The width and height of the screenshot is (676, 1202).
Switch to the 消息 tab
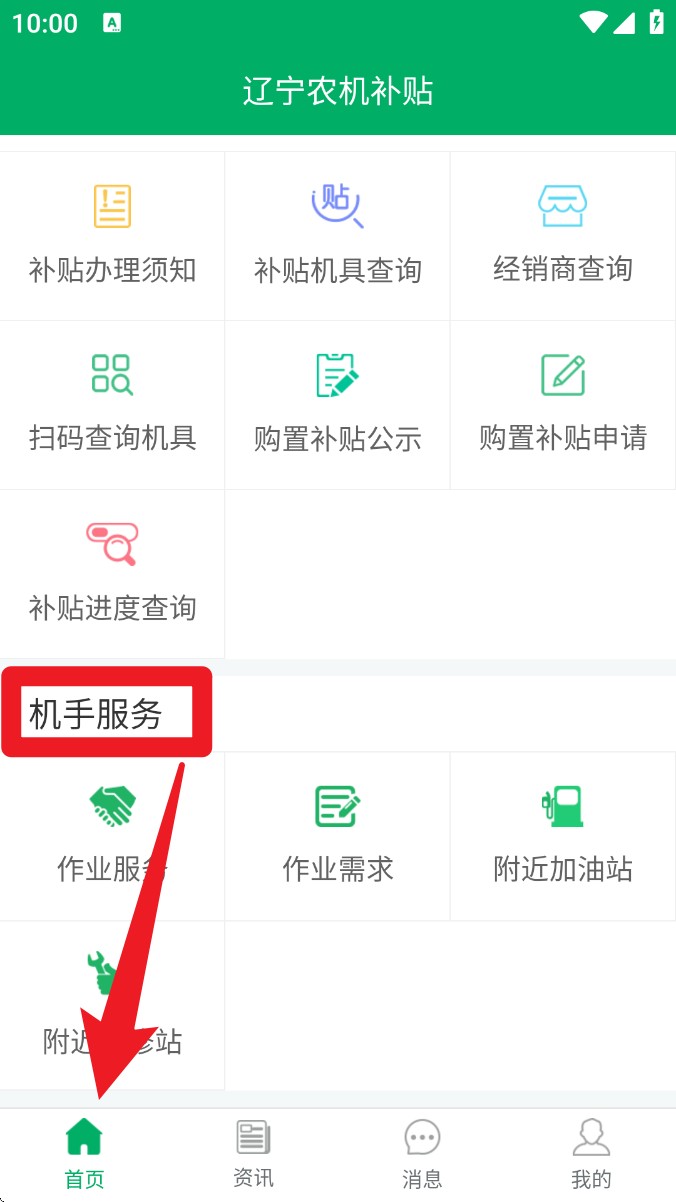tap(422, 1154)
